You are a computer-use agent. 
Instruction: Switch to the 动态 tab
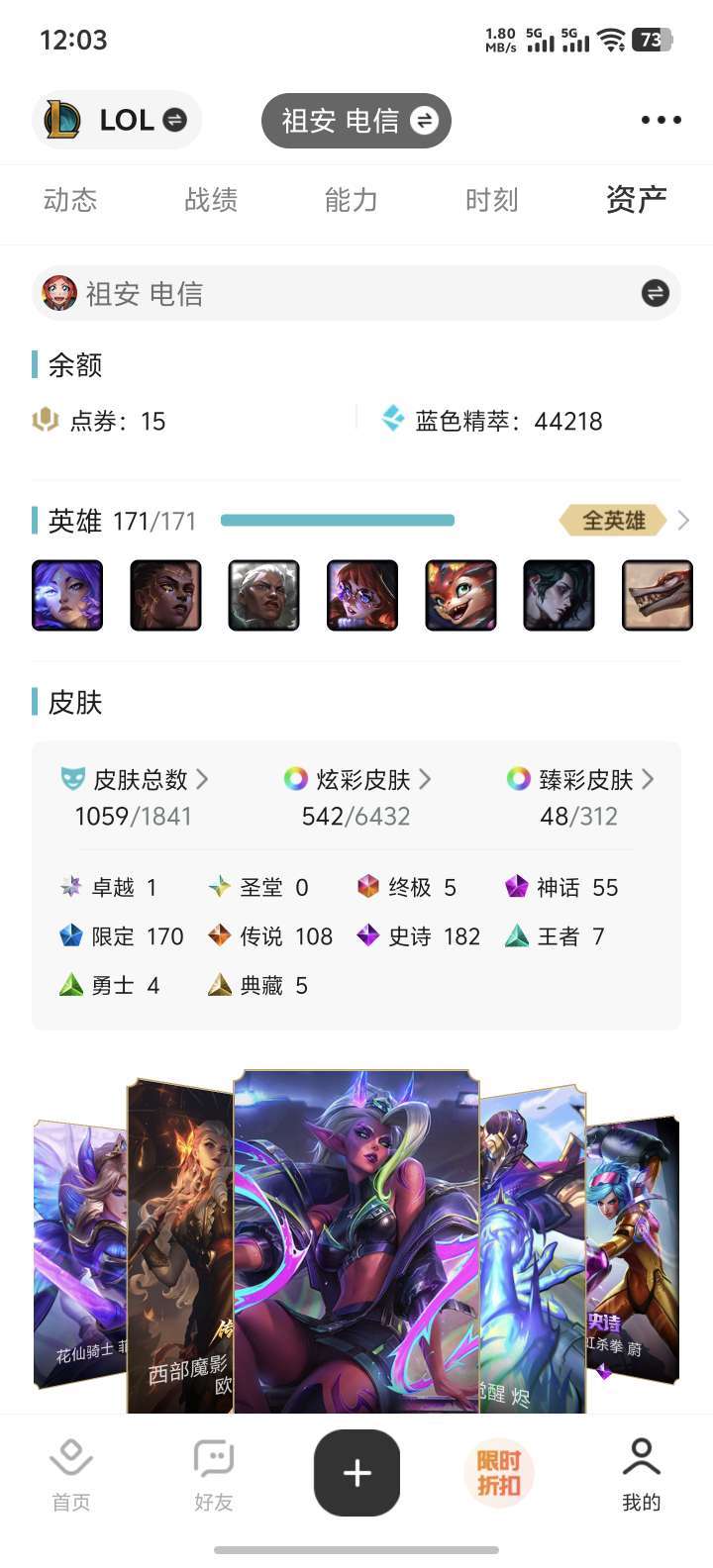pyautogui.click(x=70, y=200)
